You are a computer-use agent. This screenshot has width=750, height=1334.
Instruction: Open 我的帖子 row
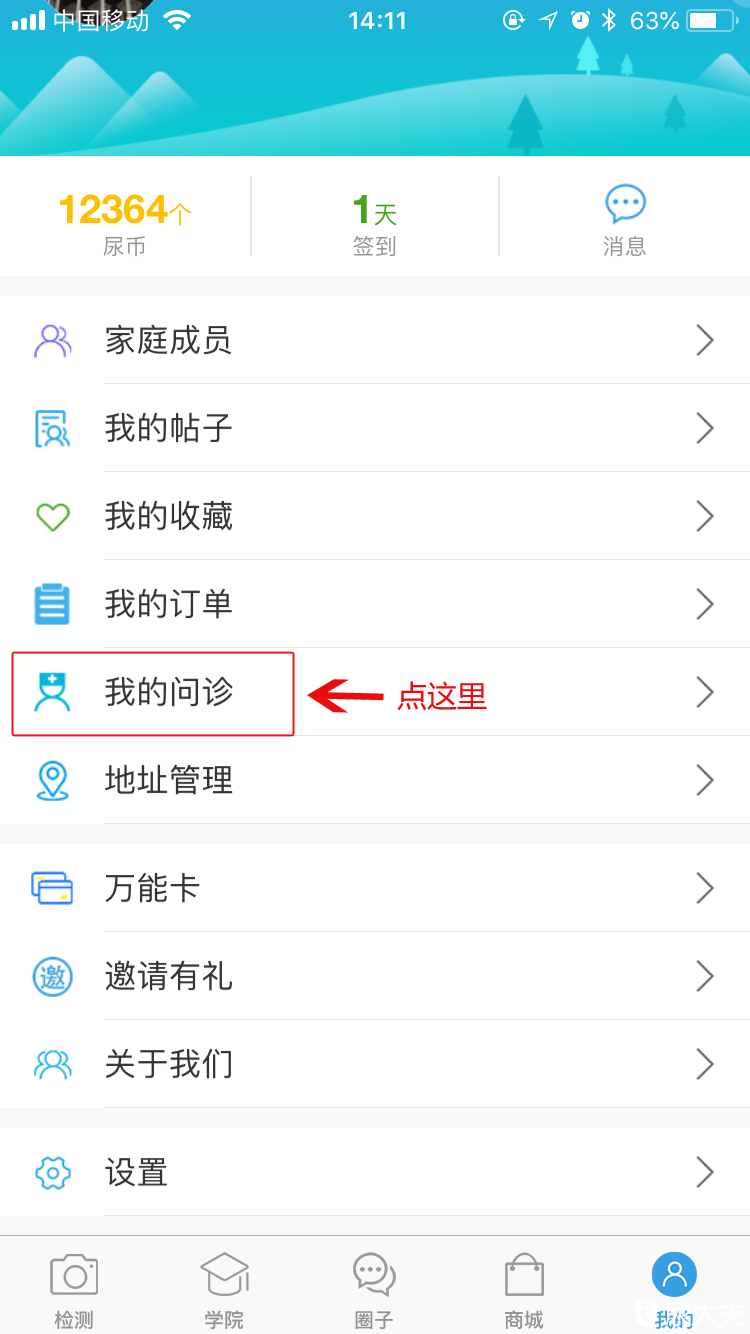coord(375,429)
